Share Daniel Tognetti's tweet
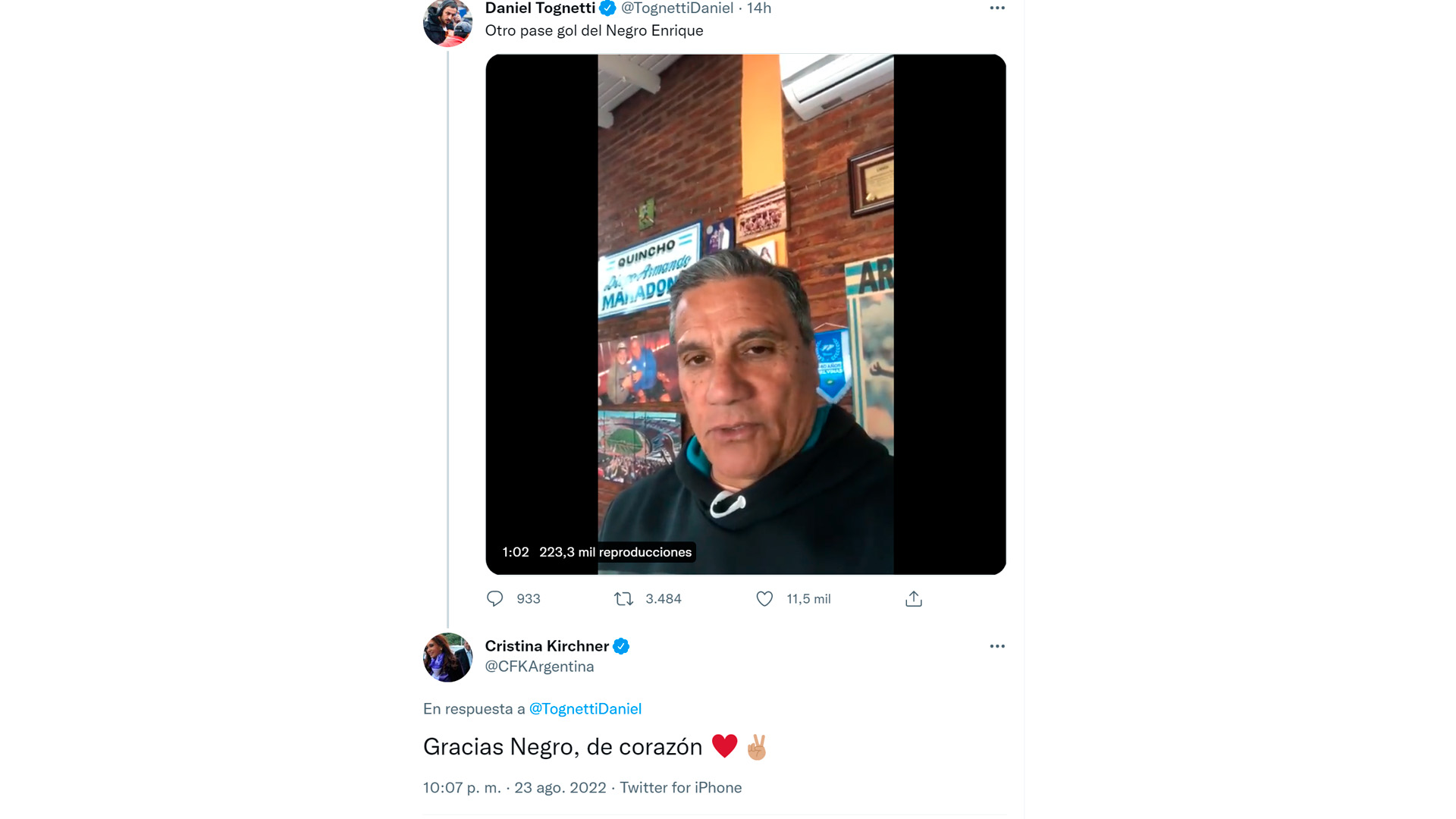Screen dimensions: 1456x819 914,599
